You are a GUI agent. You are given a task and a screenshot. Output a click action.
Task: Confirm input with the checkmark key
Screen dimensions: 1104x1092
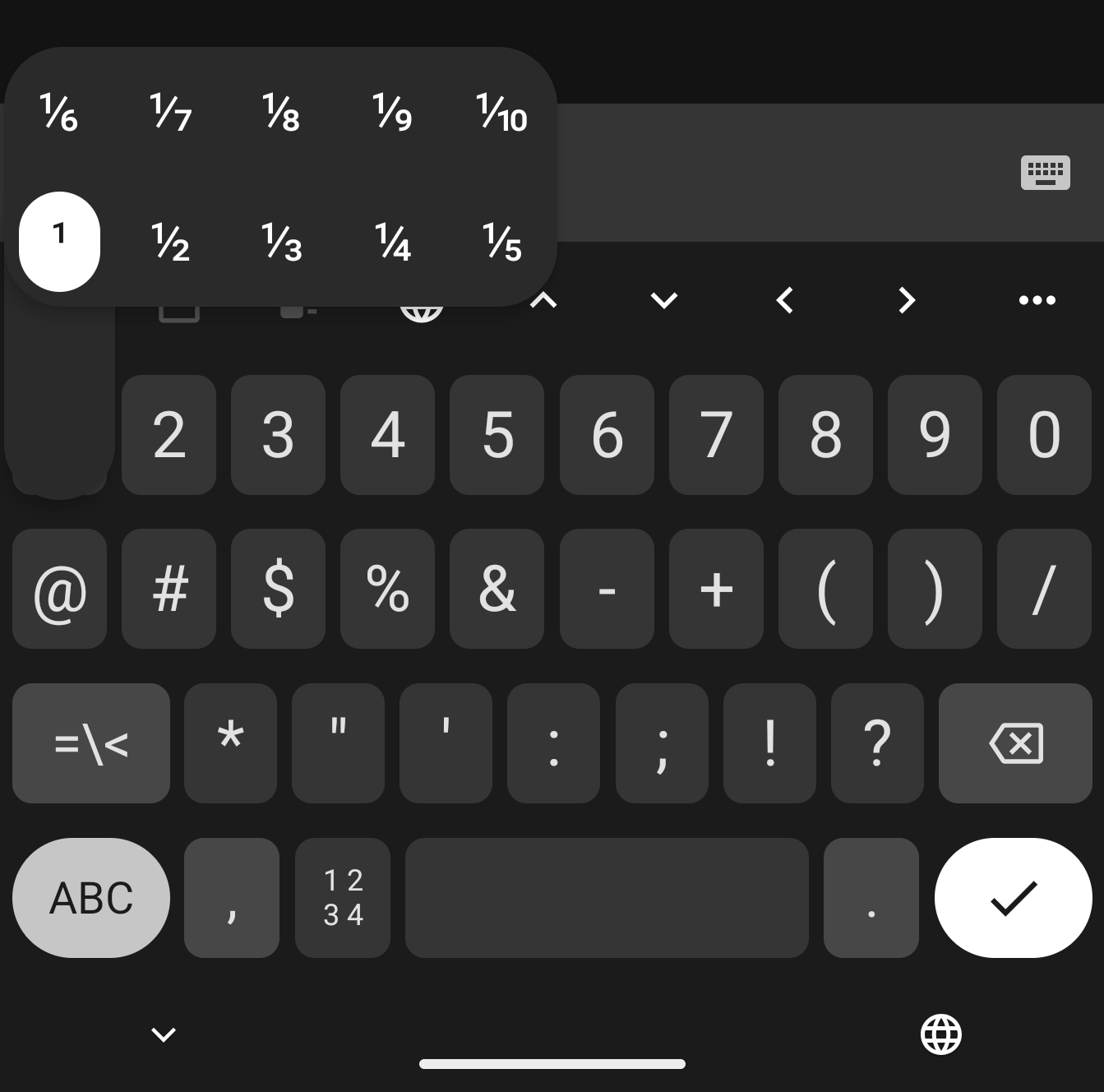click(x=1014, y=898)
